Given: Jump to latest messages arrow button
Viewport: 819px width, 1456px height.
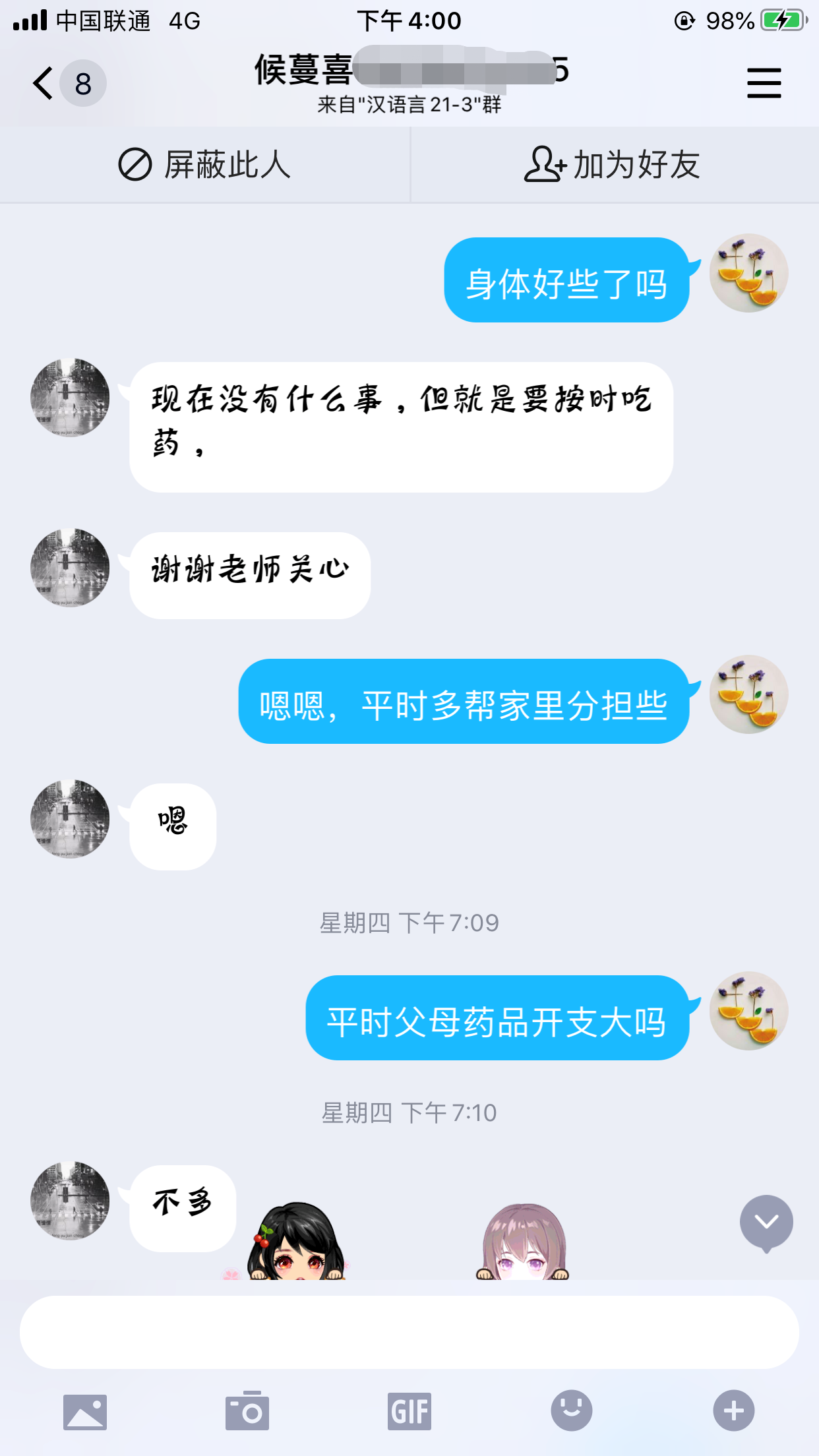Looking at the screenshot, I should click(x=766, y=1223).
